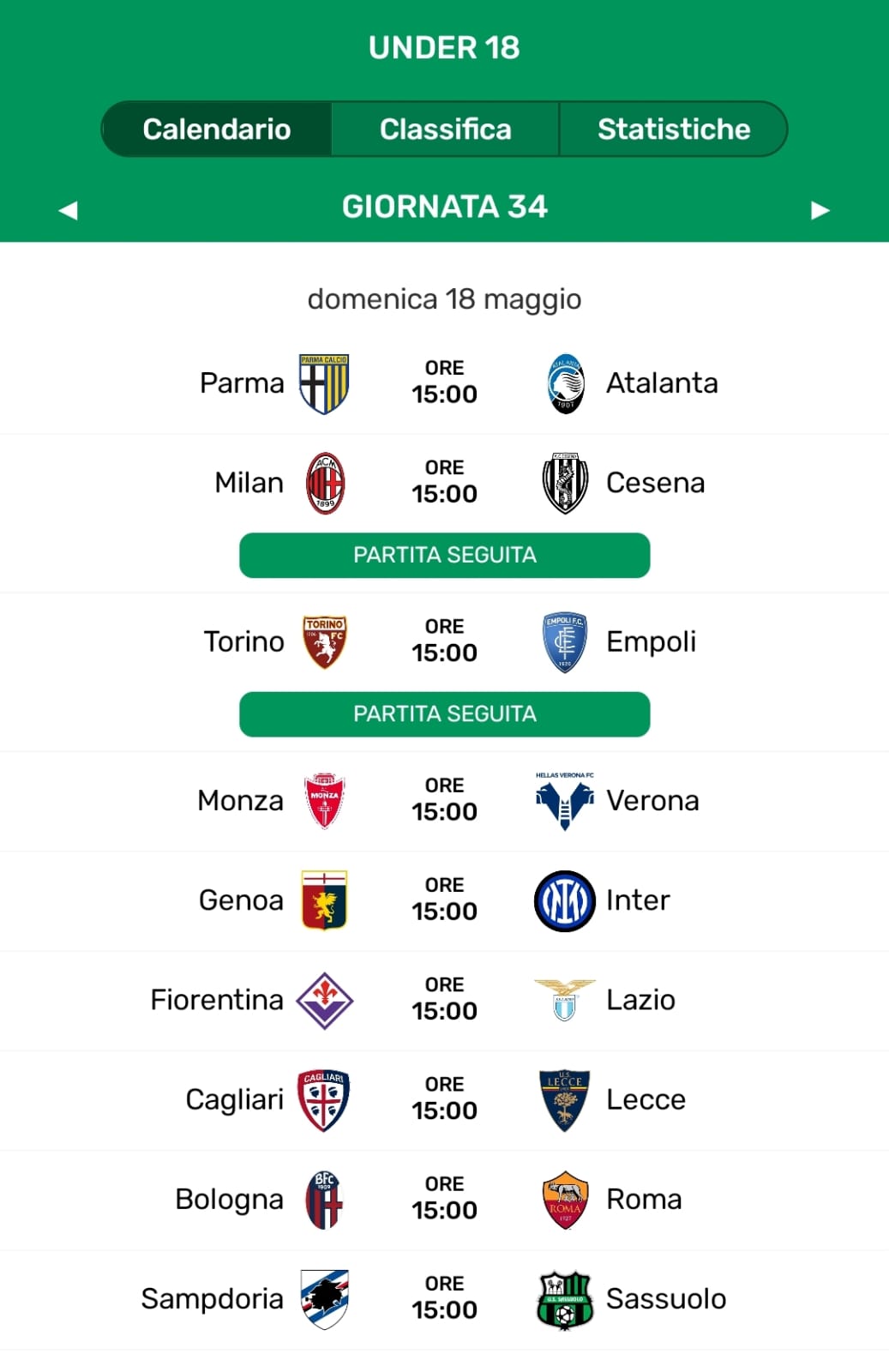Tap Partita Seguita under Torino-Empoli
This screenshot has height=1372, width=889.
click(444, 713)
